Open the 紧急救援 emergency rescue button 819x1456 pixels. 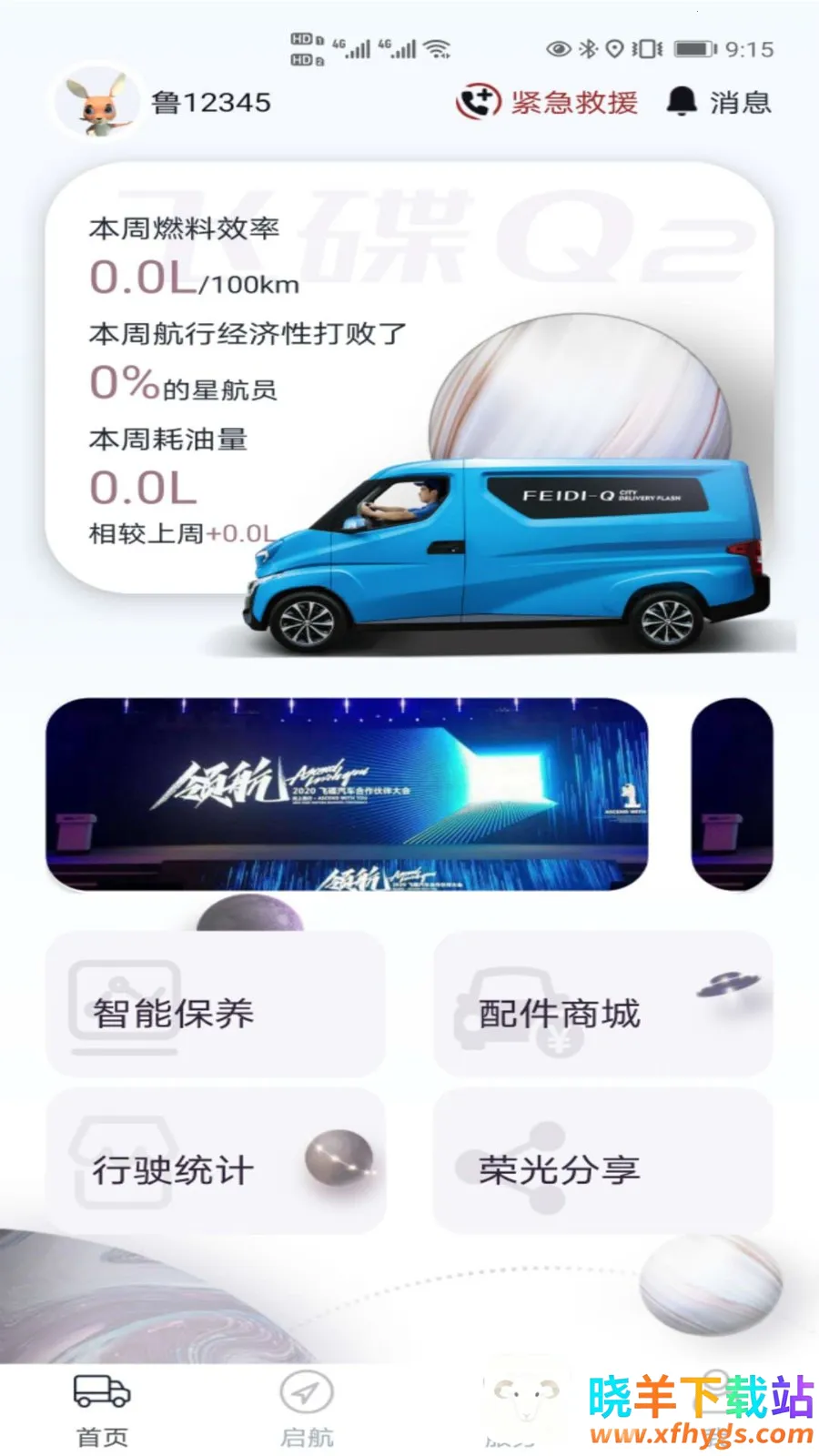click(547, 102)
